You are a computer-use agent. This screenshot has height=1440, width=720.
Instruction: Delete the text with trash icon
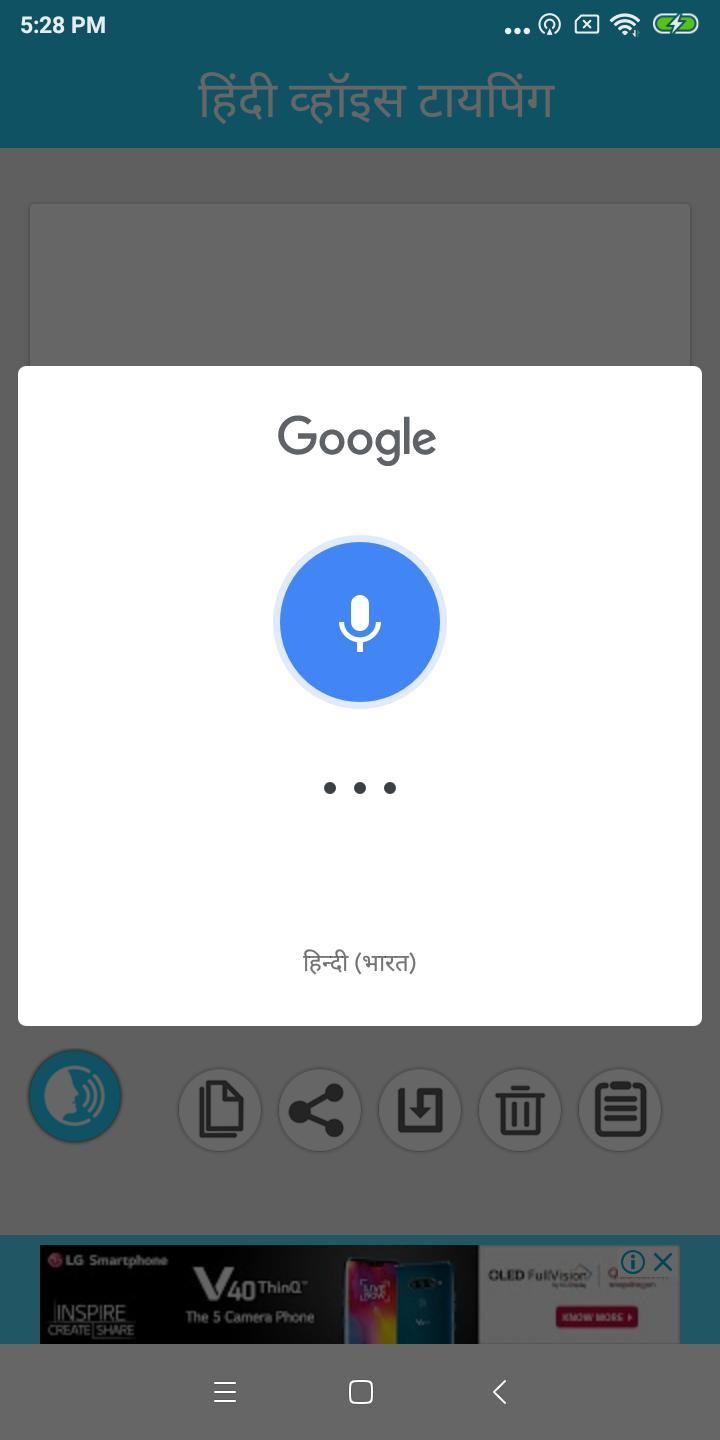520,1109
